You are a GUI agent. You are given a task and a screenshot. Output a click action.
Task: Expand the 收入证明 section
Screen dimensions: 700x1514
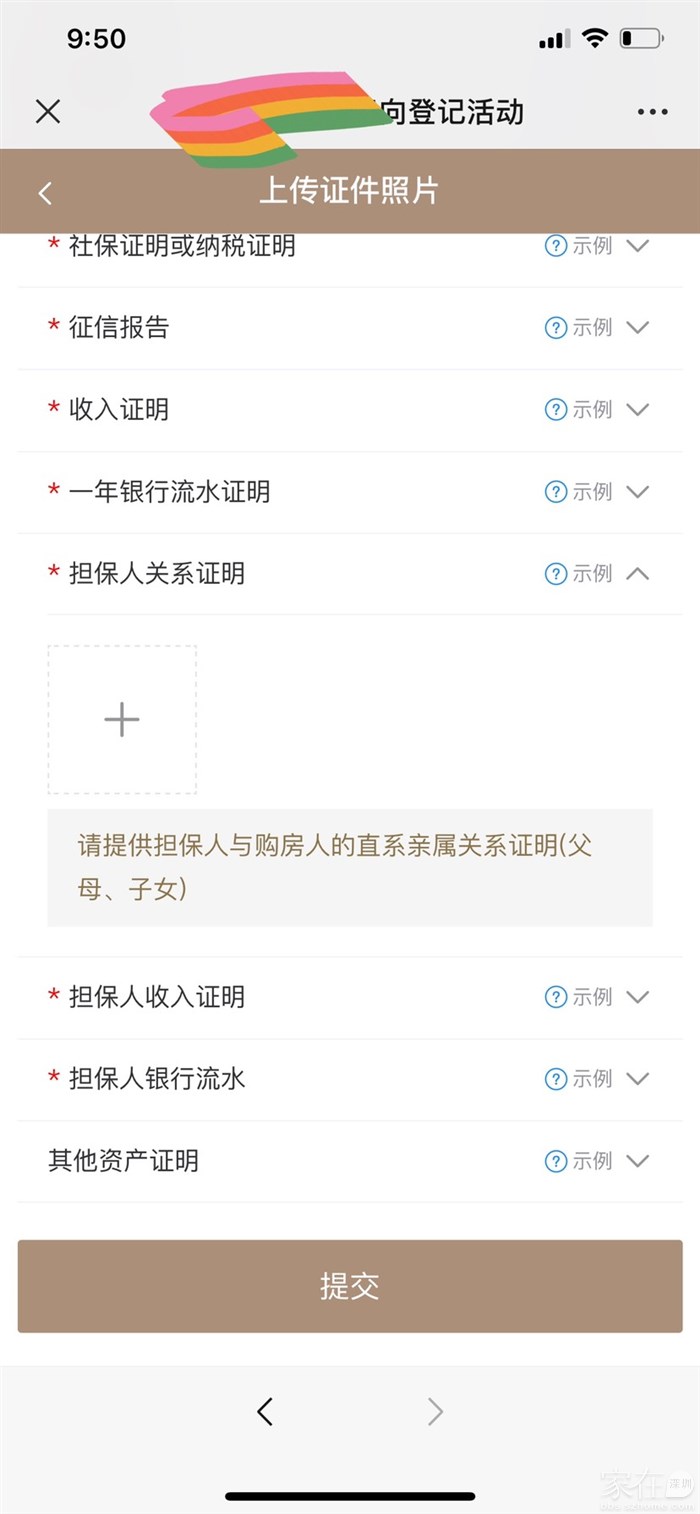637,409
